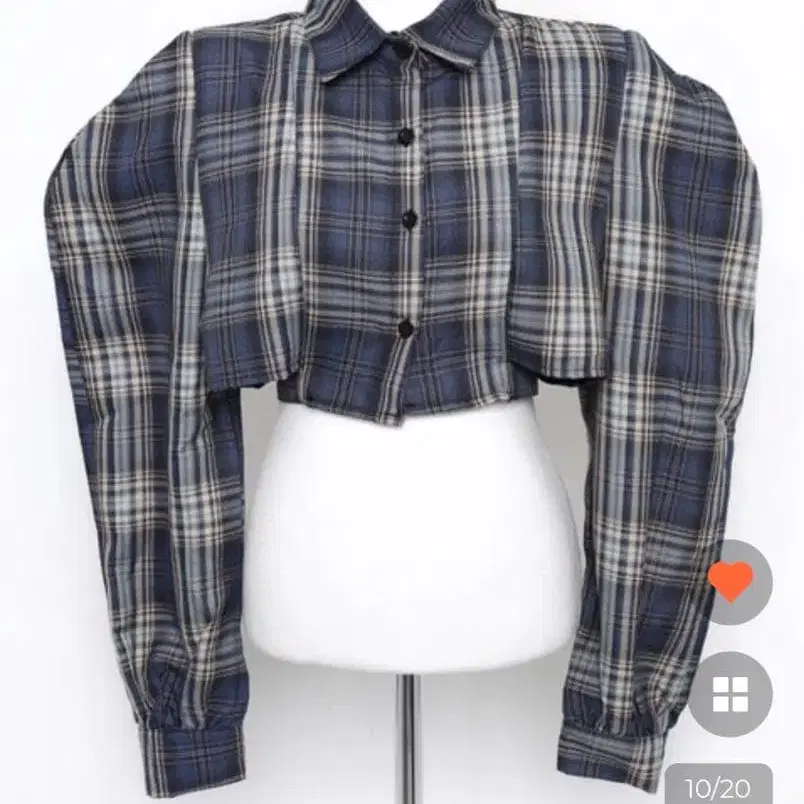Add this plaid shirt to favorites
The width and height of the screenshot is (804, 804).
point(730,582)
